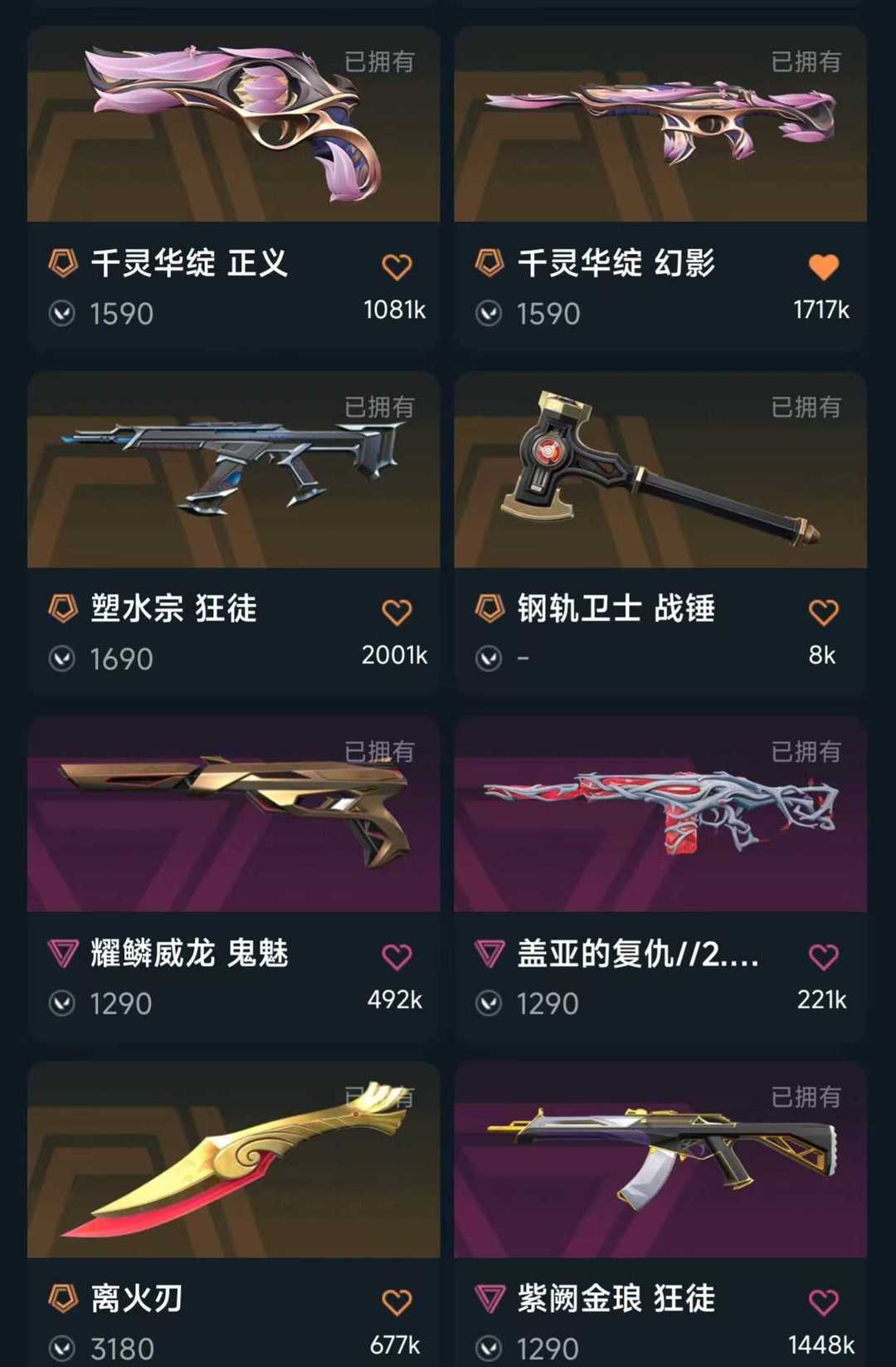Favorite the 离火刃 melee skin
896x1367 pixels.
pos(397,1300)
